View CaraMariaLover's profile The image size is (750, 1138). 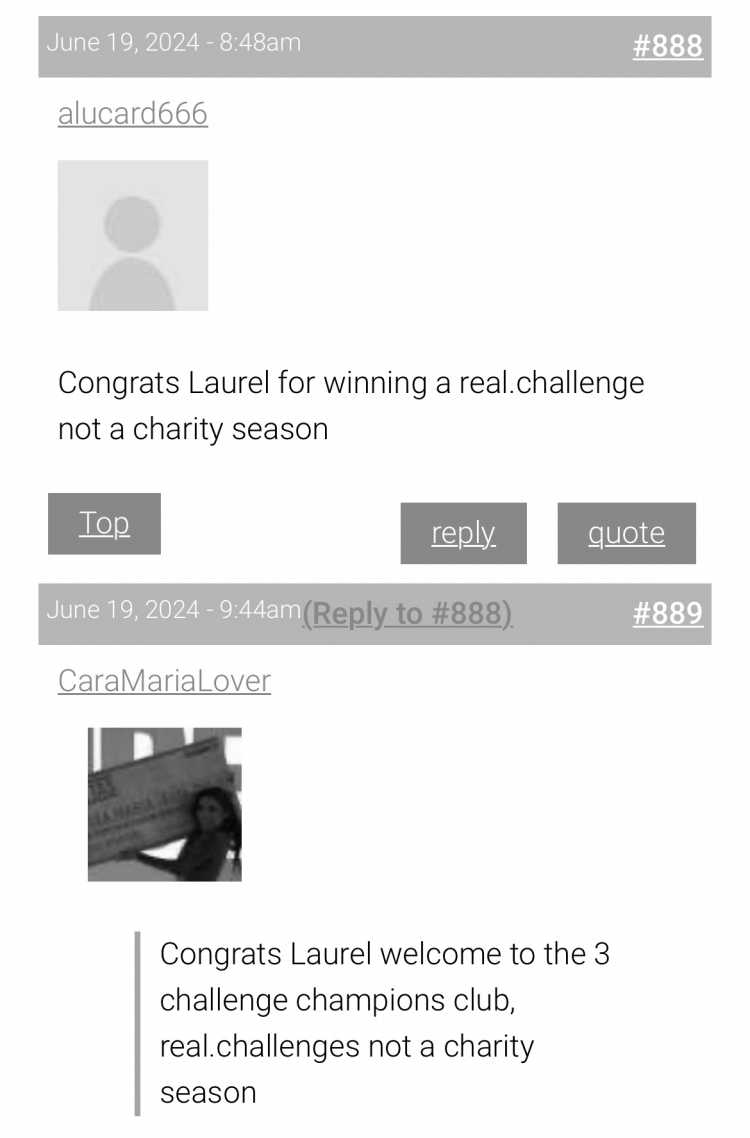[164, 681]
